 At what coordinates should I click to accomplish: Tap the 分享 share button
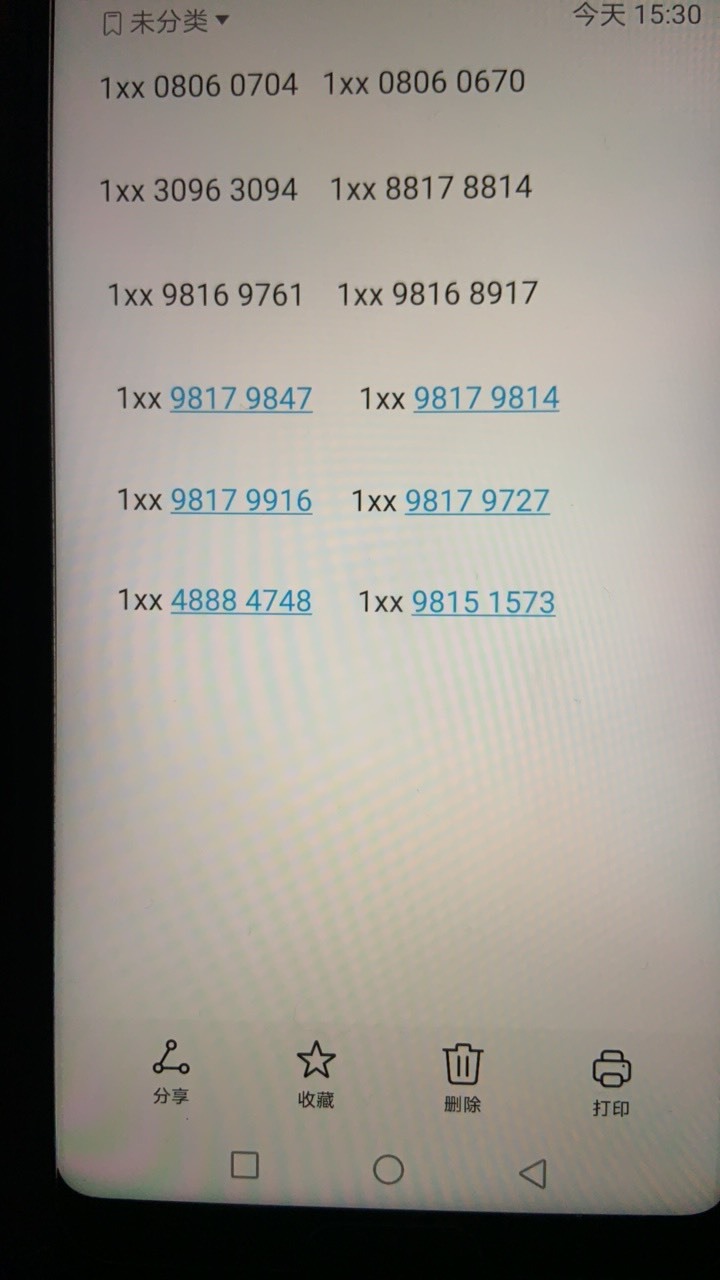(171, 1072)
